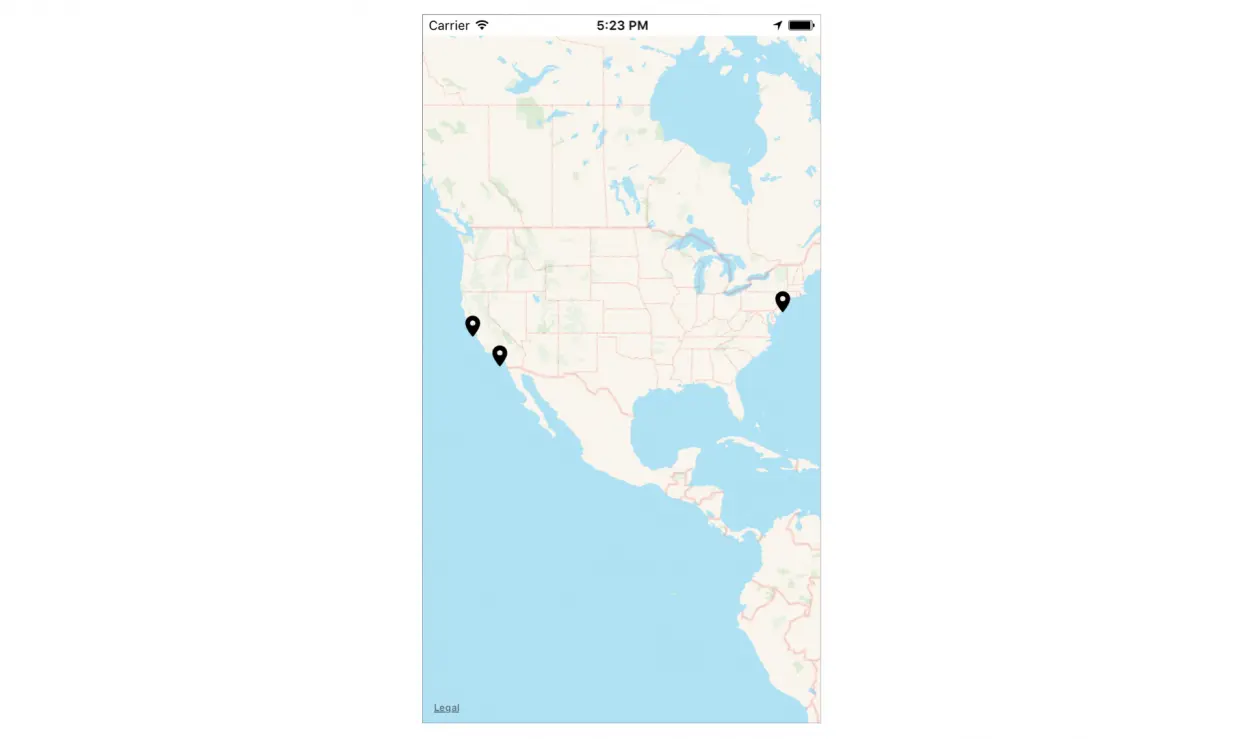Image resolution: width=1240 pixels, height=739 pixels.
Task: Tap the map pin on the US East Coast
Action: click(x=783, y=301)
